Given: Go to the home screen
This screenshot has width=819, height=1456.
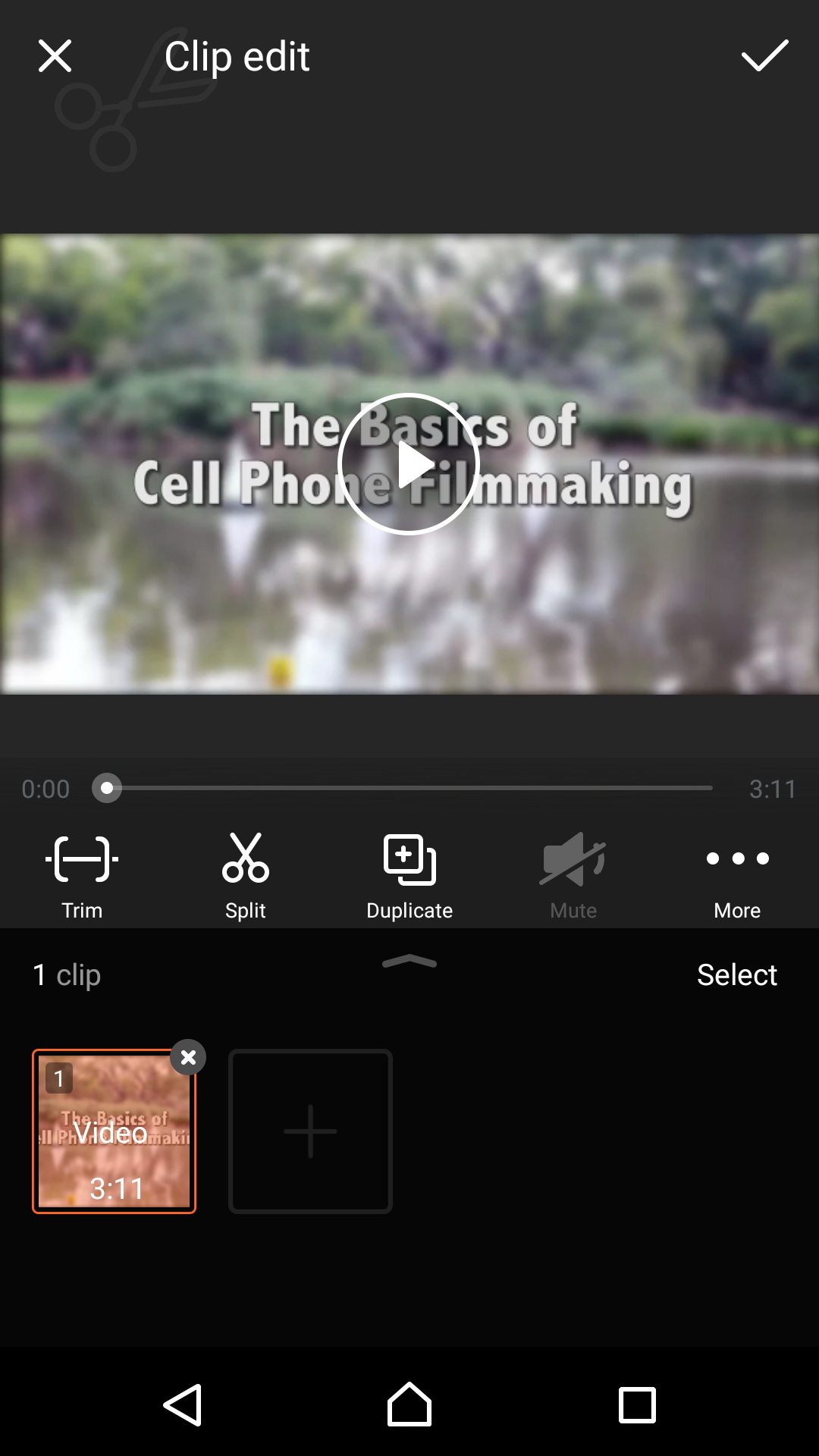Looking at the screenshot, I should click(x=409, y=1405).
